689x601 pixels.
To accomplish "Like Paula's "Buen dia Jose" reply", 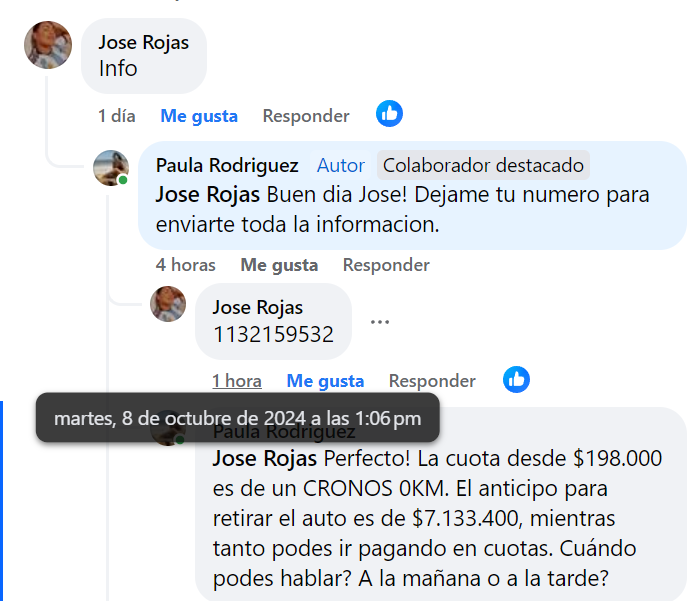I will tap(279, 265).
